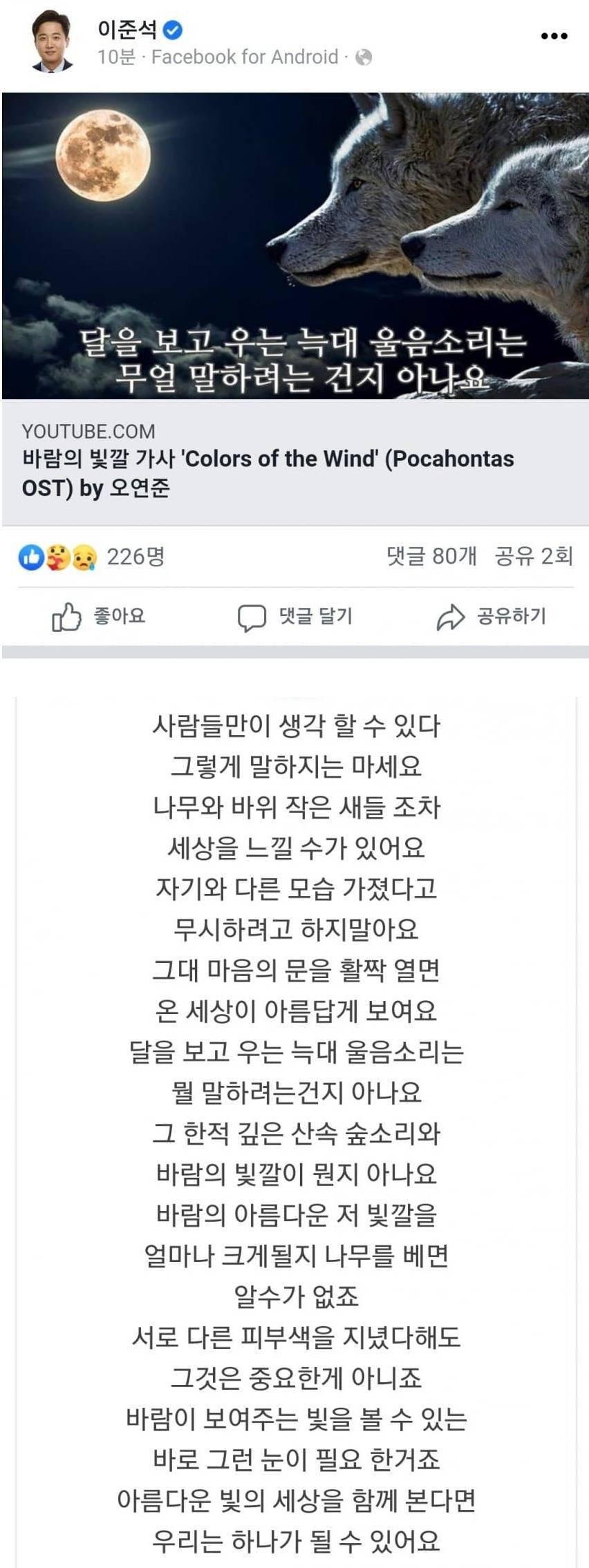Share the post with 공유하기
The height and width of the screenshot is (1568, 589).
click(492, 616)
